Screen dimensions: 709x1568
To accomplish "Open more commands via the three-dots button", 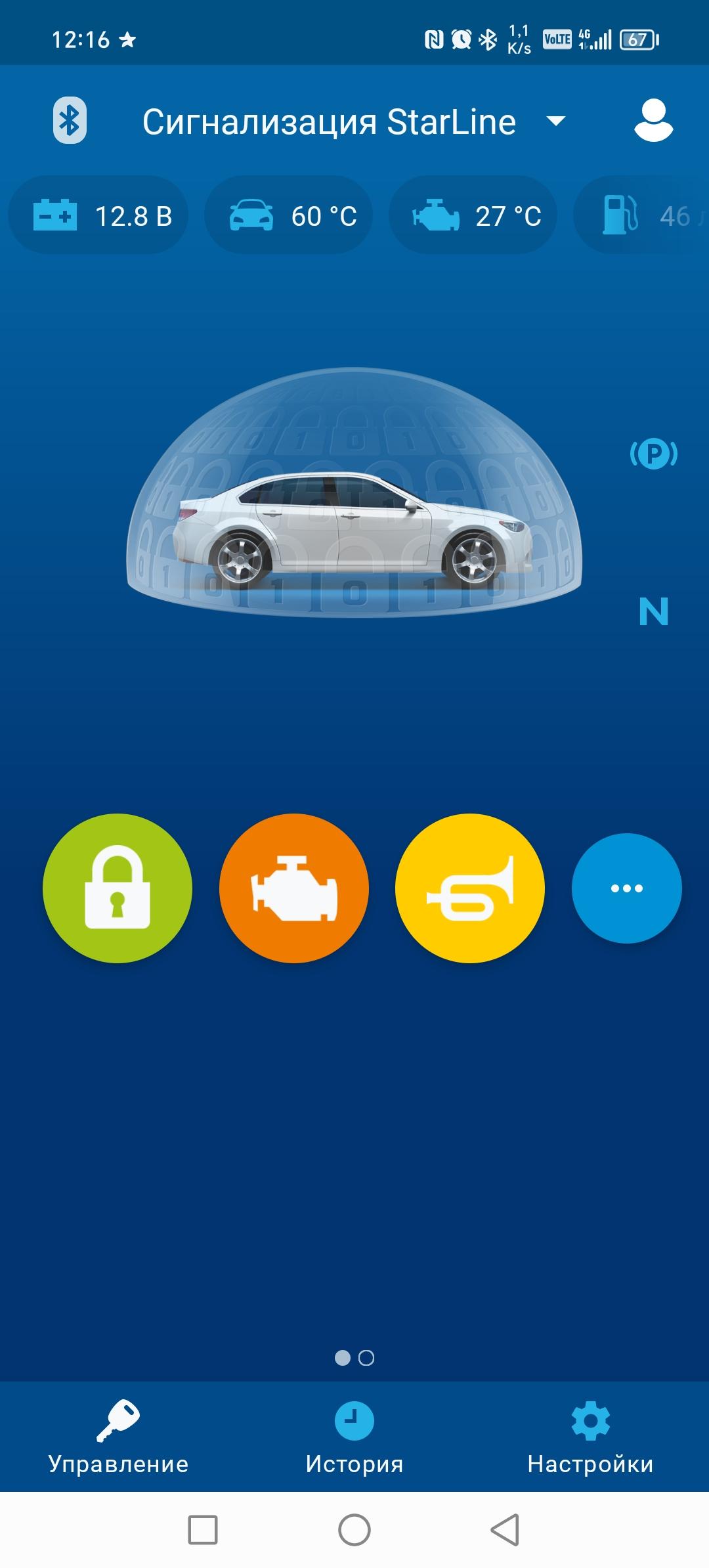I will [x=627, y=888].
